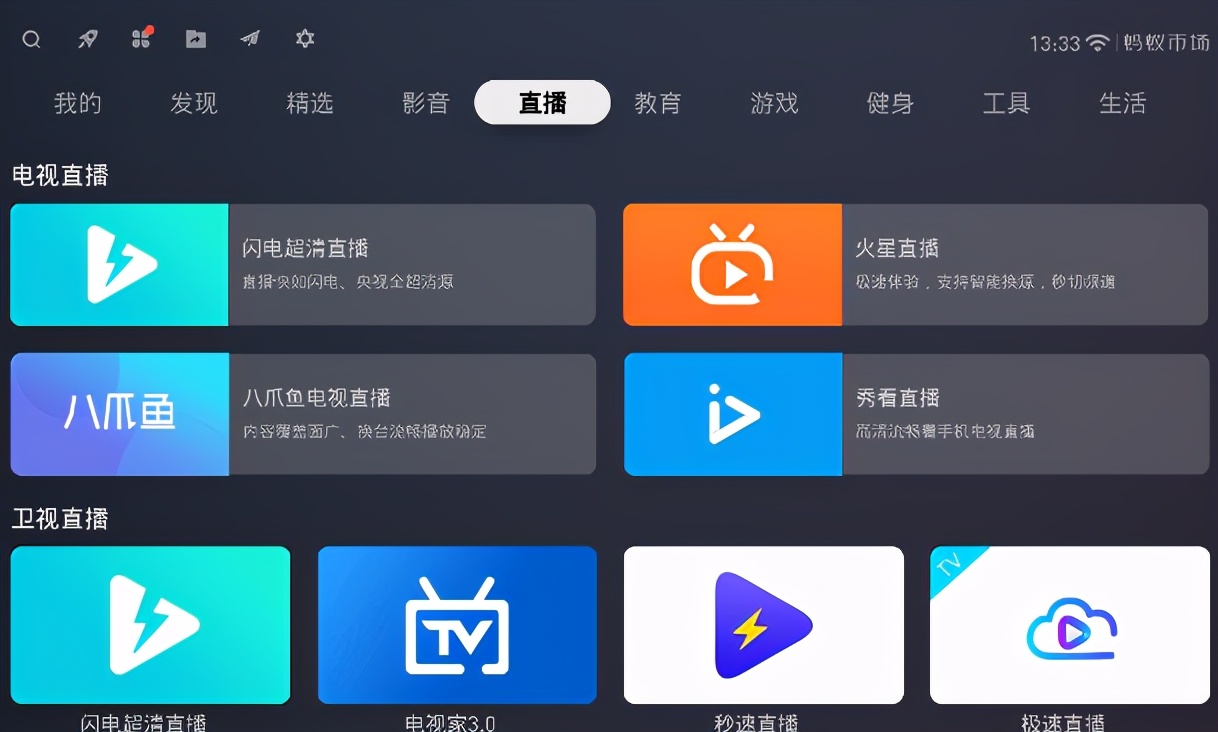Open the 火星直播 app card
The width and height of the screenshot is (1218, 732).
tap(915, 265)
